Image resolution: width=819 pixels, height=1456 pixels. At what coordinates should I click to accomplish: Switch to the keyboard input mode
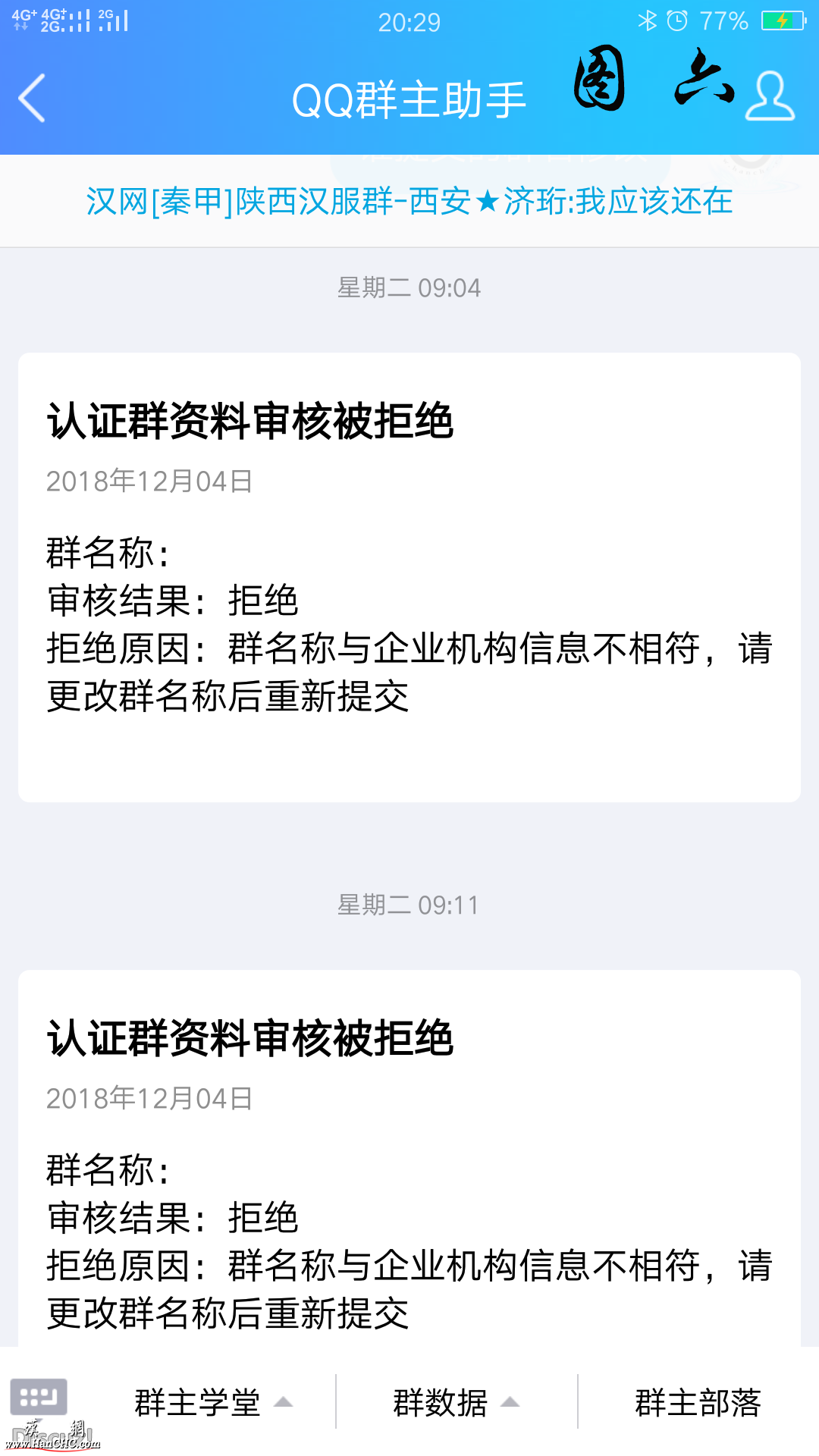point(39,1397)
